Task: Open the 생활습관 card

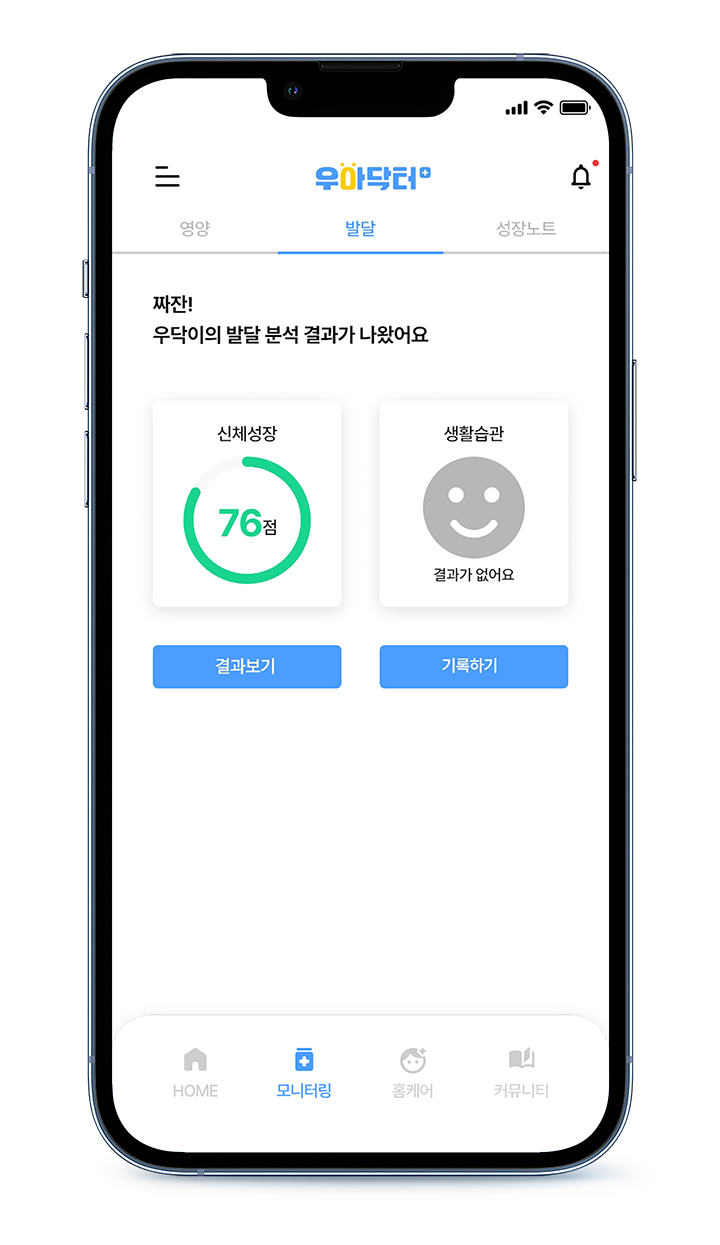Action: 474,504
